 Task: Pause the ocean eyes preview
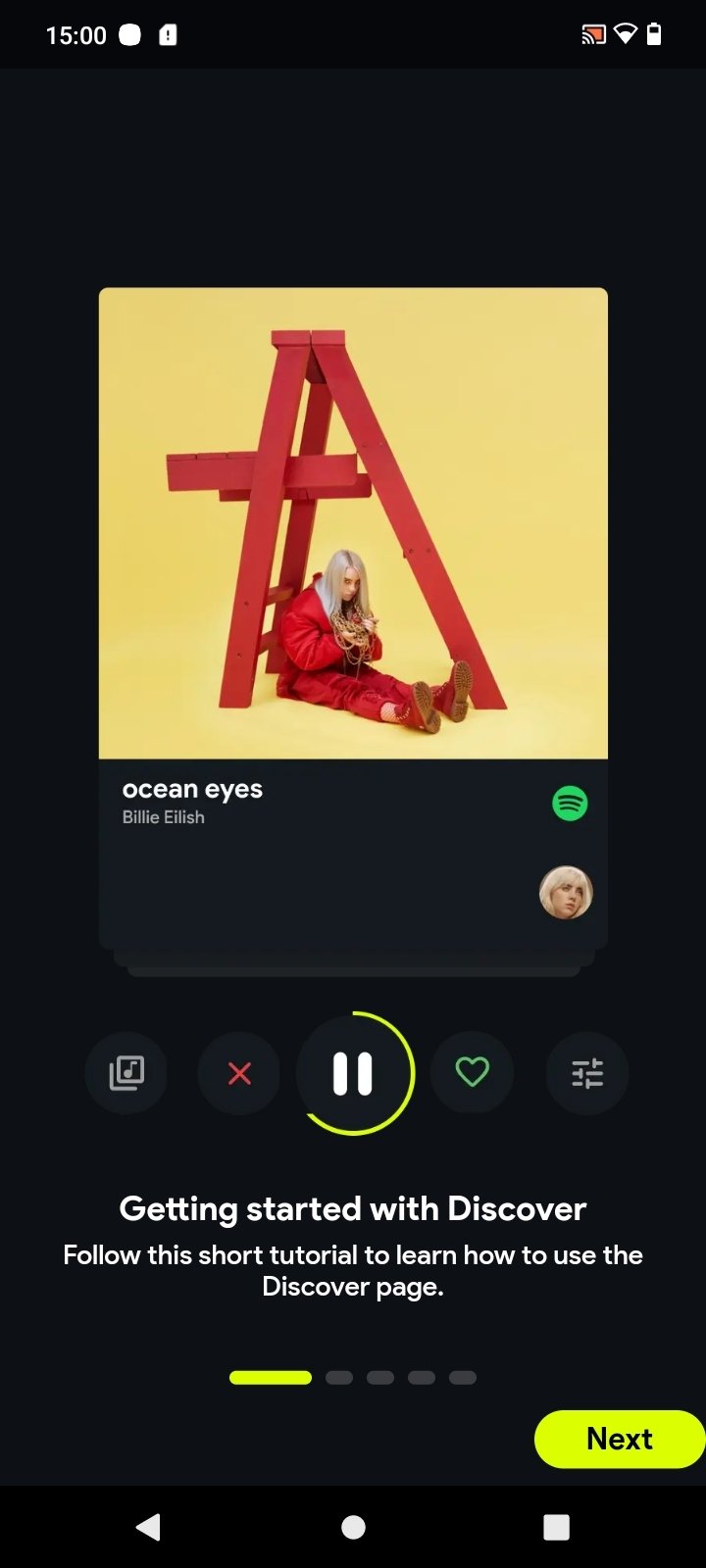pyautogui.click(x=353, y=1073)
